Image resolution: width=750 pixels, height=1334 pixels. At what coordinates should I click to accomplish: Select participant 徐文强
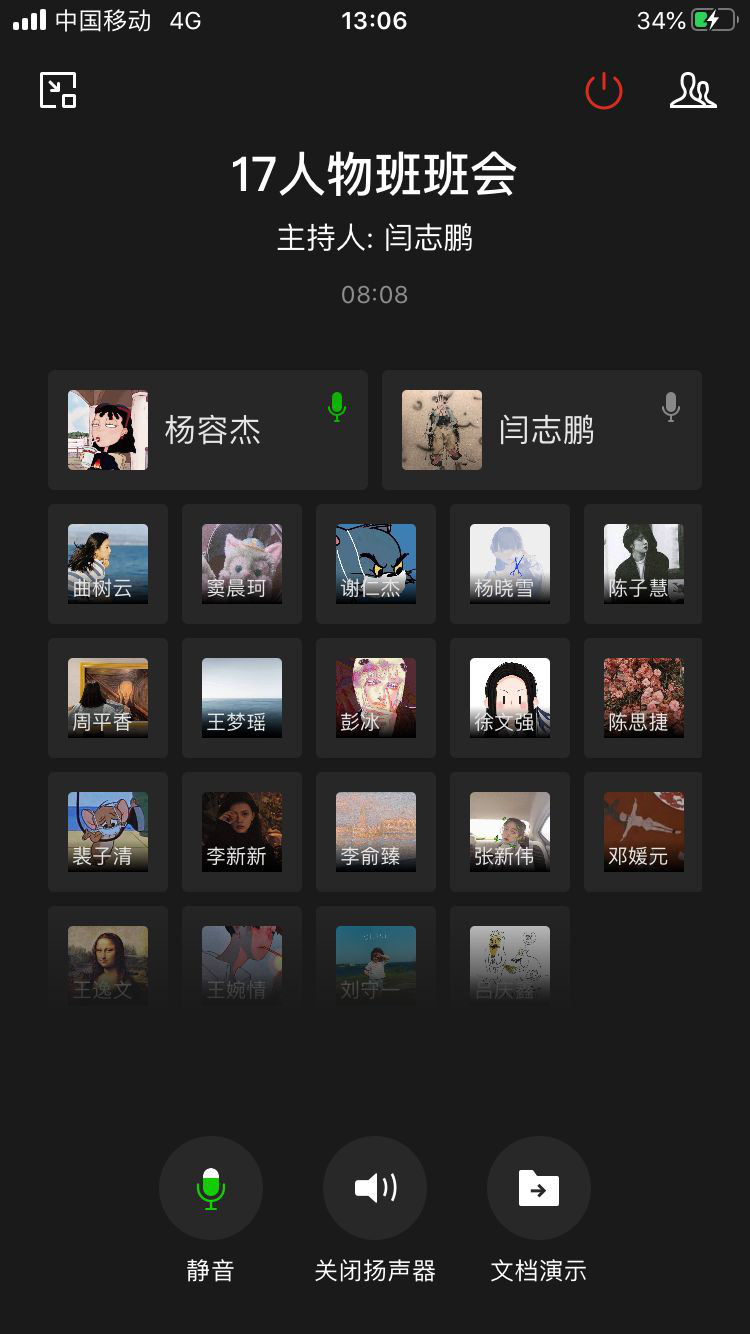click(x=510, y=698)
